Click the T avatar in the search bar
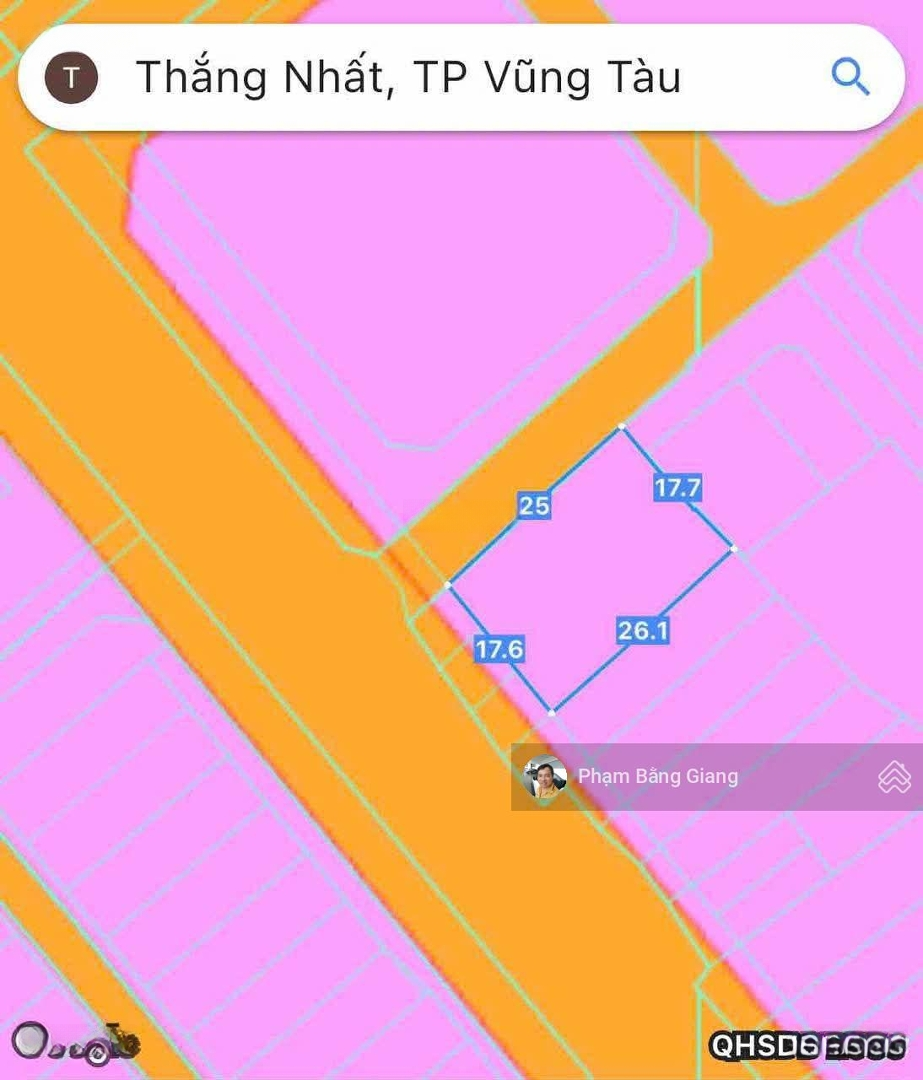 coord(71,76)
